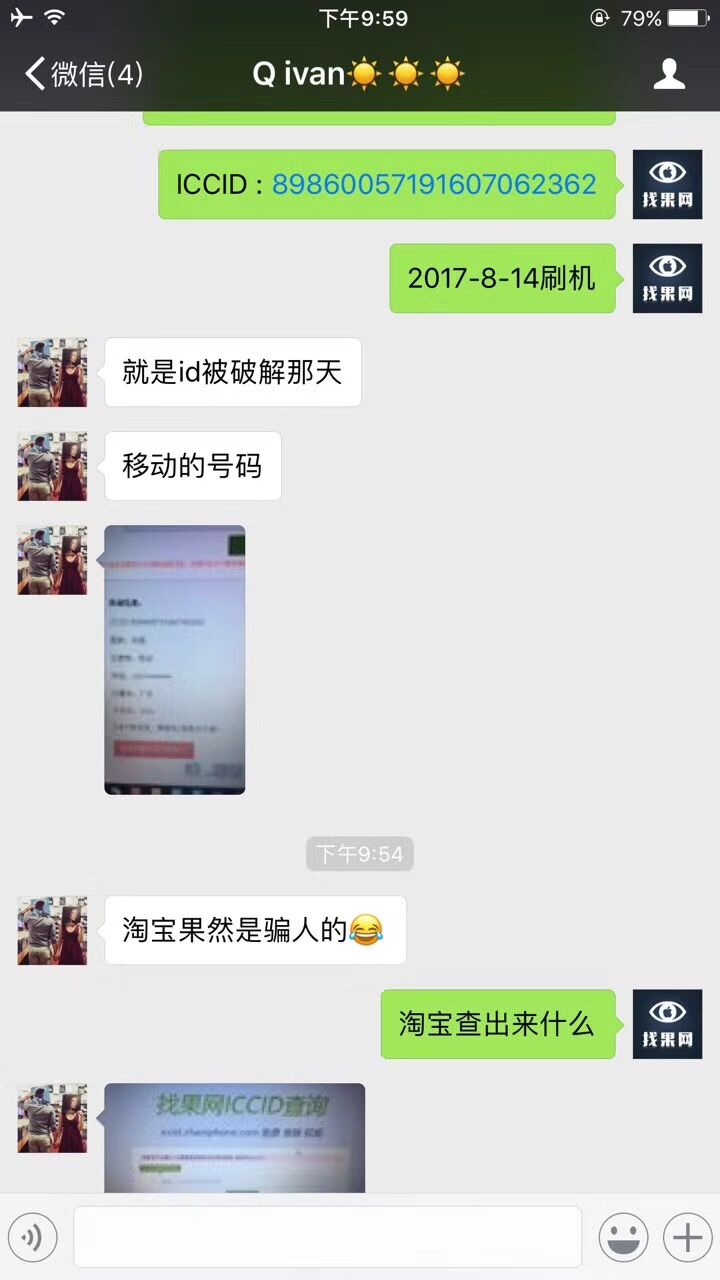This screenshot has width=720, height=1280.
Task: Open the plus attachment menu
Action: (x=687, y=1238)
